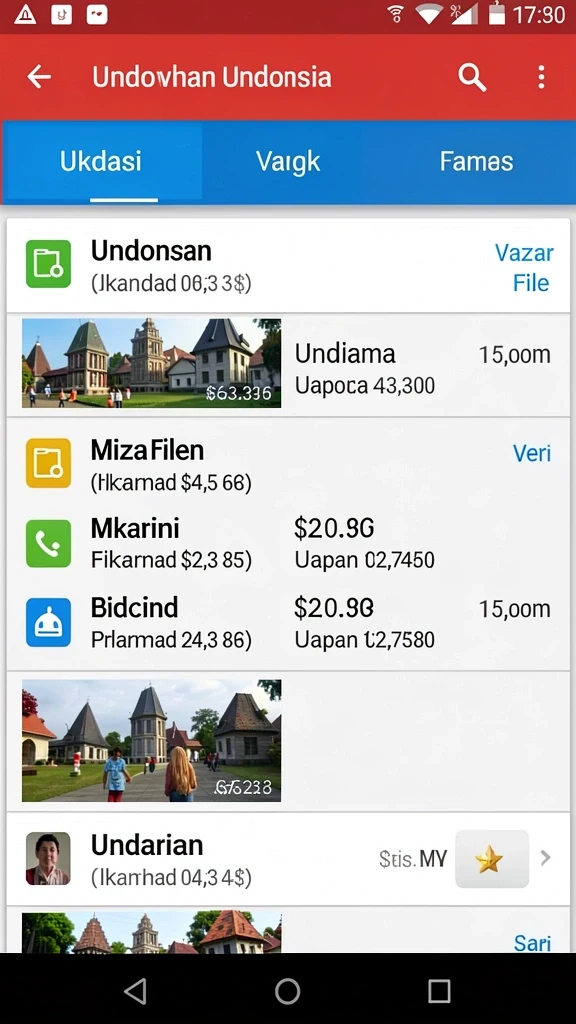
Task: Tap the Veri link
Action: [x=532, y=453]
